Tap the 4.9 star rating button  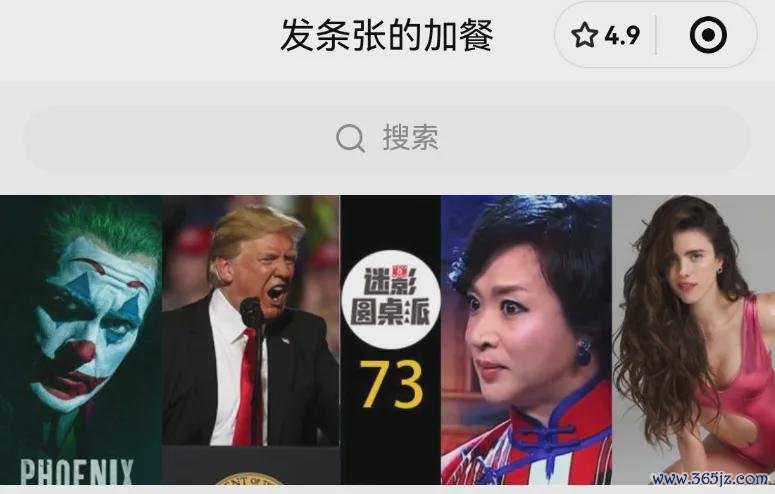coord(606,36)
